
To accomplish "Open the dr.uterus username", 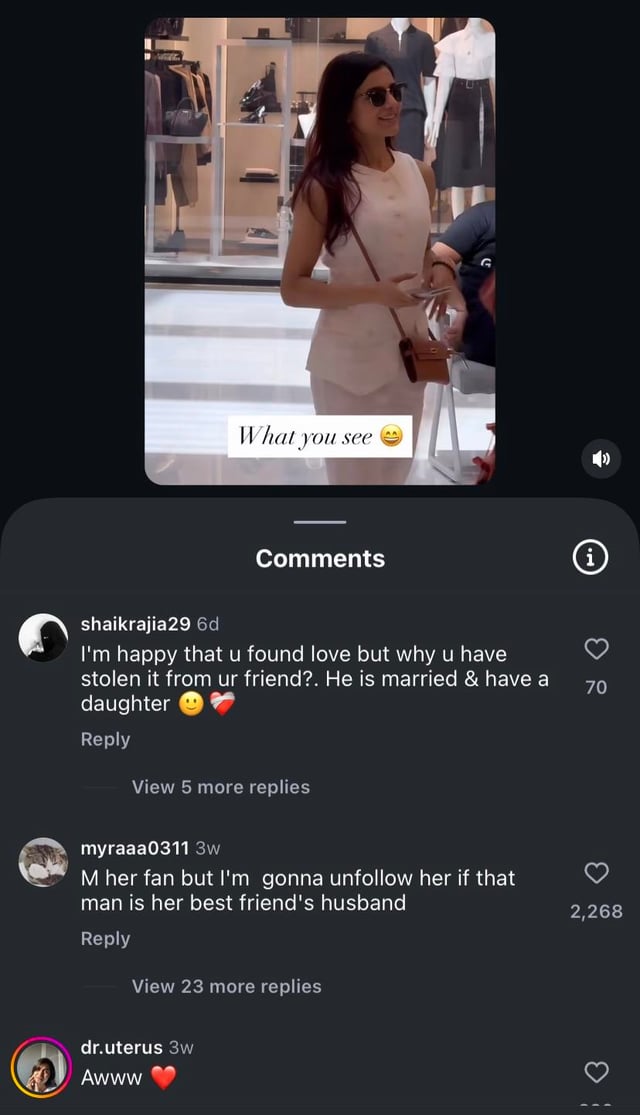I will coord(123,1047).
